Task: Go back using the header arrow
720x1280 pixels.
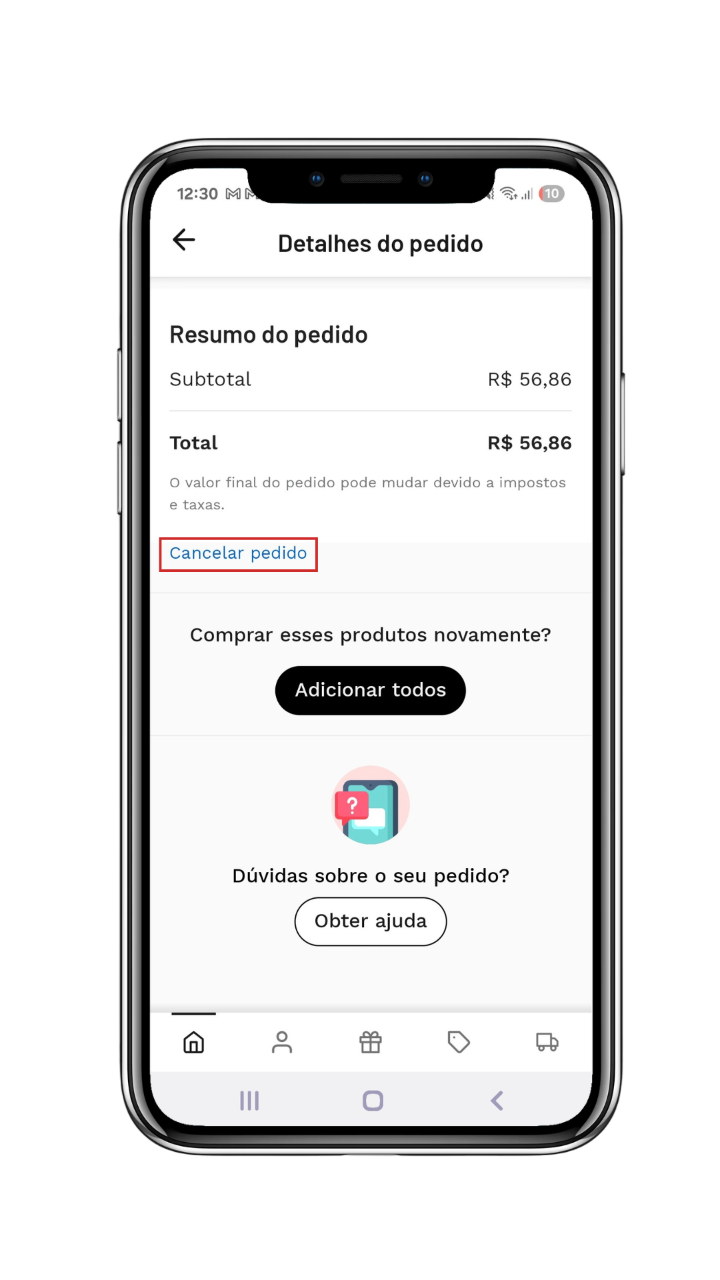Action: tap(184, 240)
